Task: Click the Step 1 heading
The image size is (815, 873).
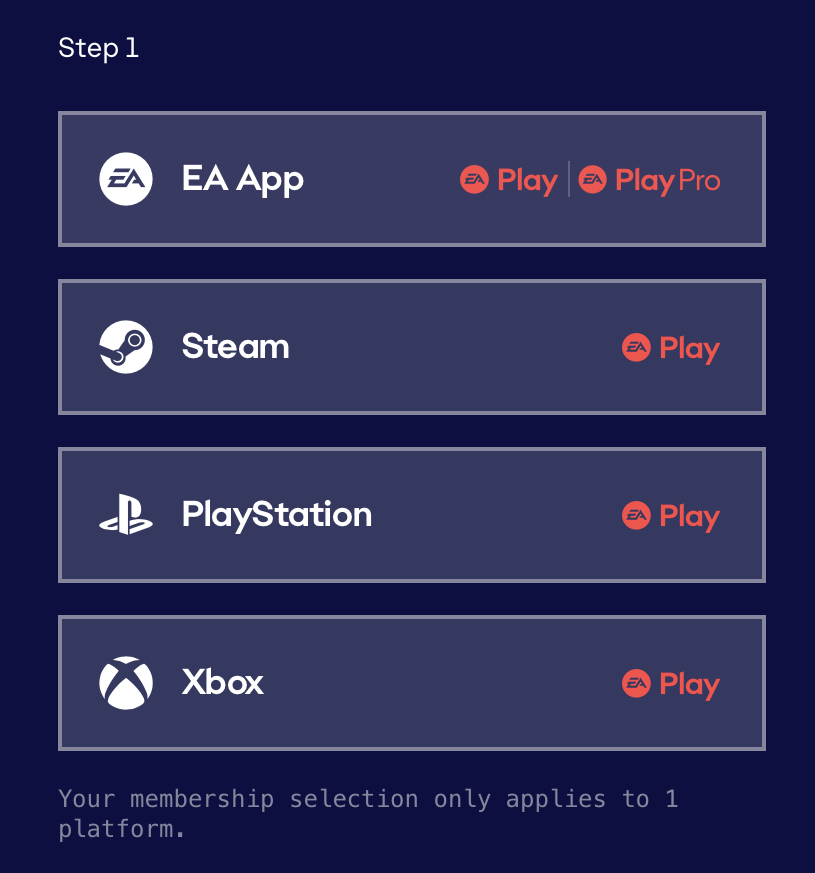Action: click(x=99, y=47)
